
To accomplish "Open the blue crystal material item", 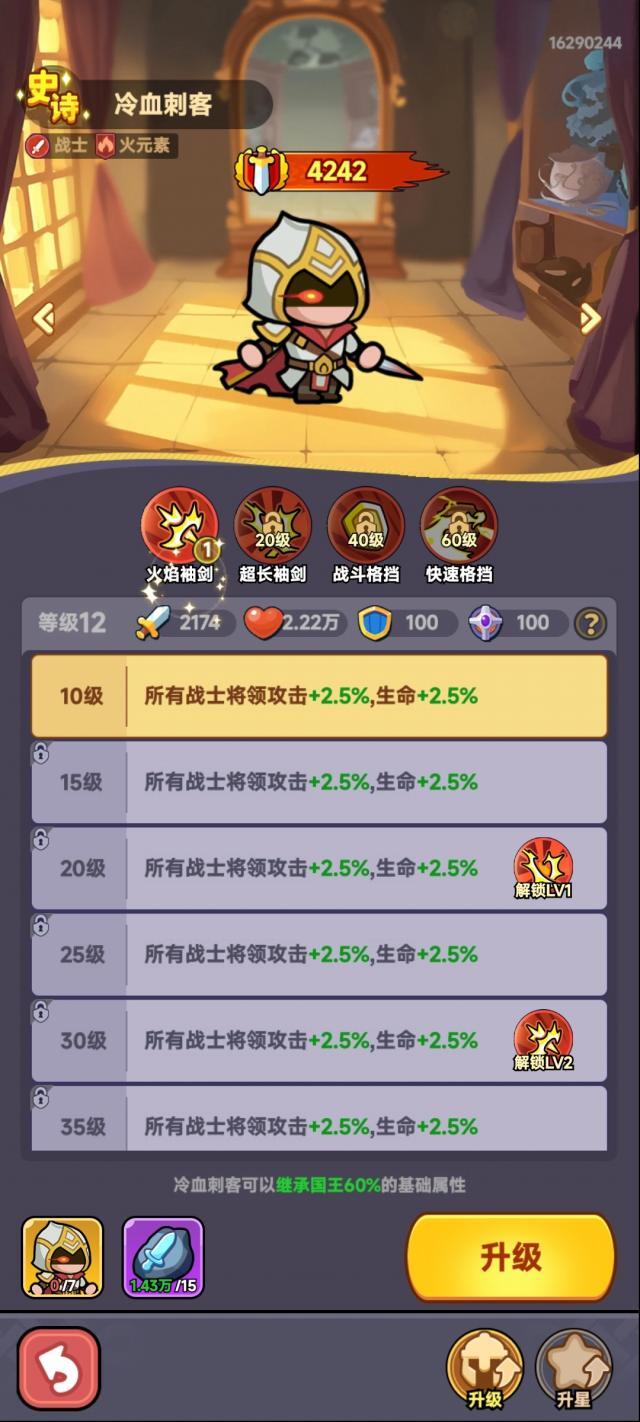I will [x=163, y=1257].
